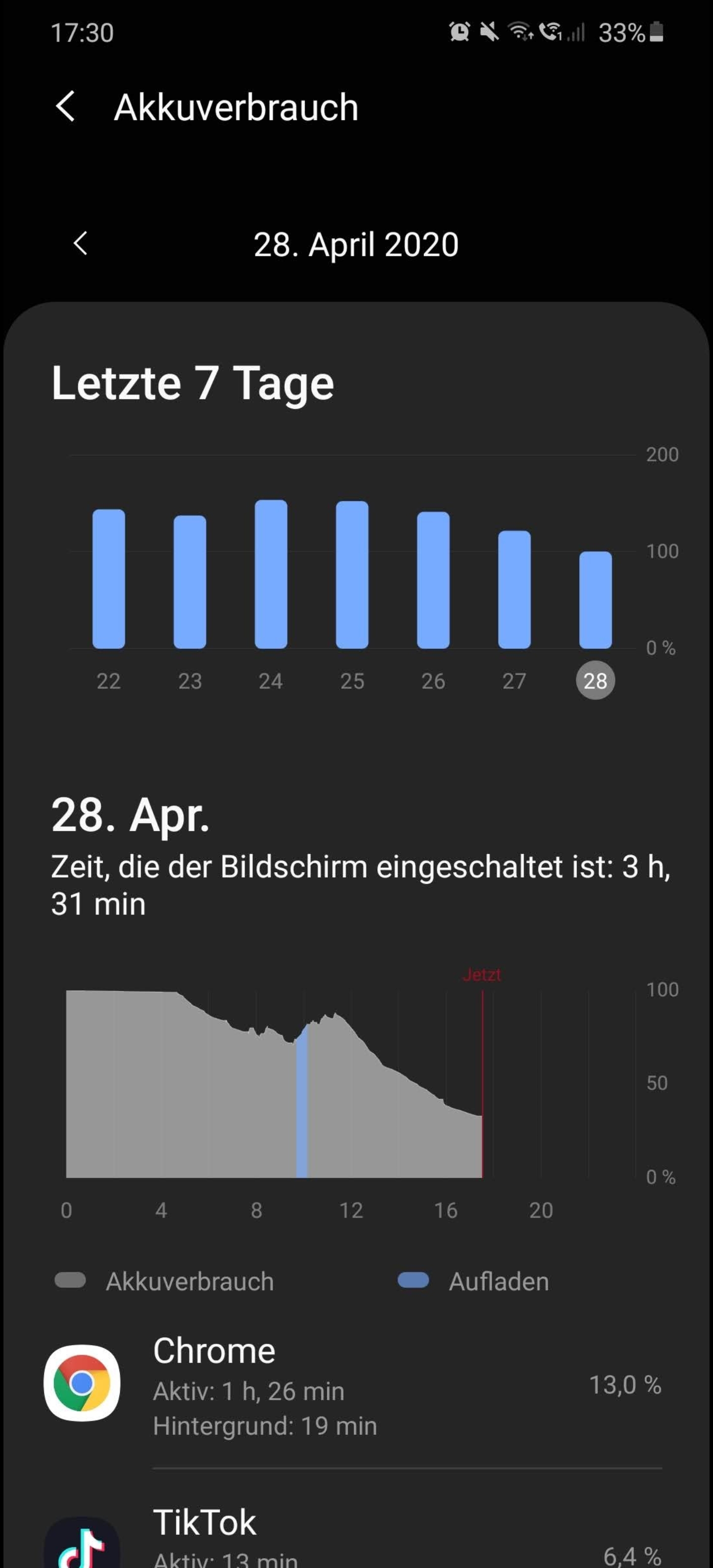Select the bar for day 24
713x1568 pixels.
click(x=271, y=574)
